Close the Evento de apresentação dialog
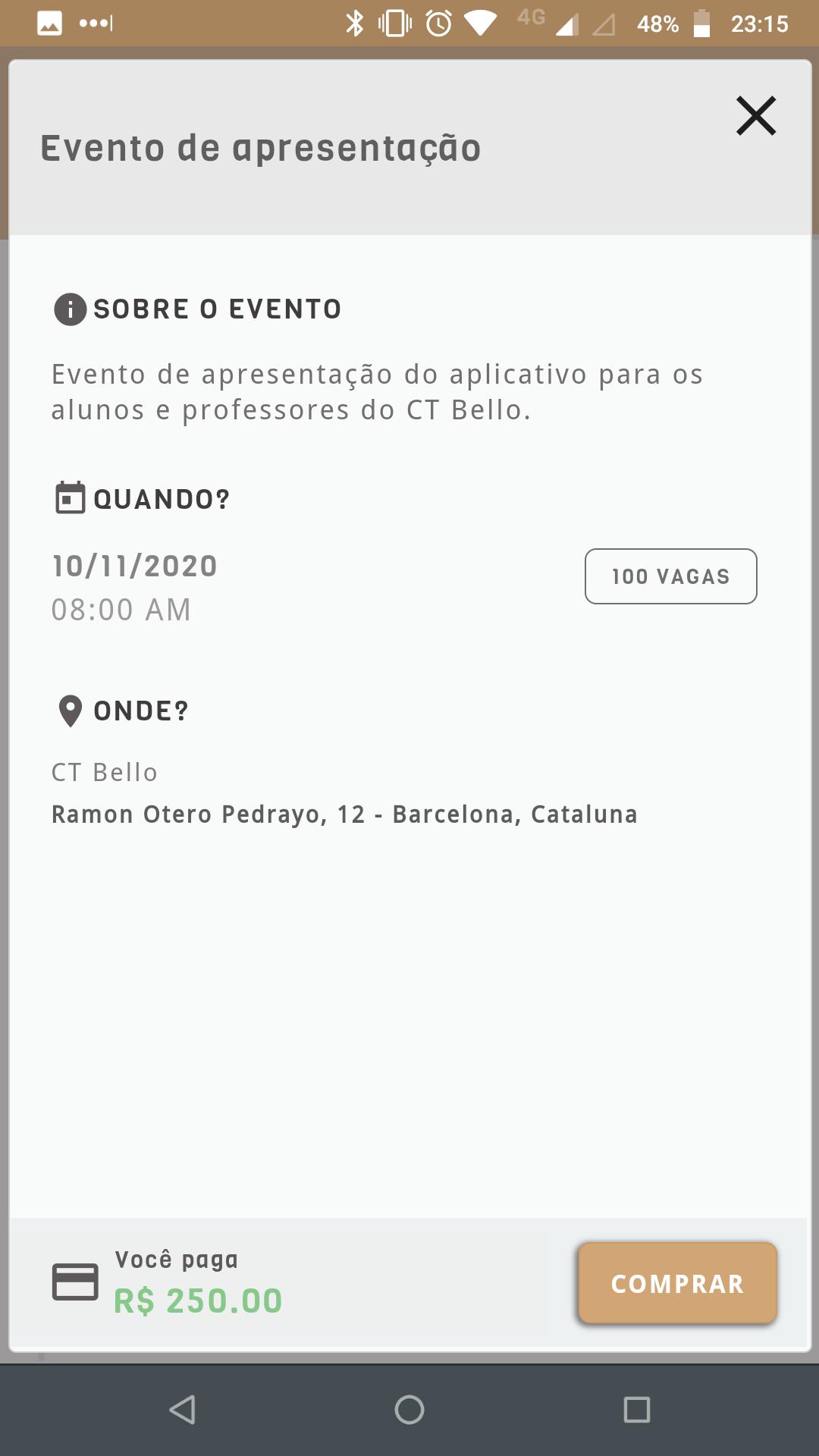 coord(756,116)
